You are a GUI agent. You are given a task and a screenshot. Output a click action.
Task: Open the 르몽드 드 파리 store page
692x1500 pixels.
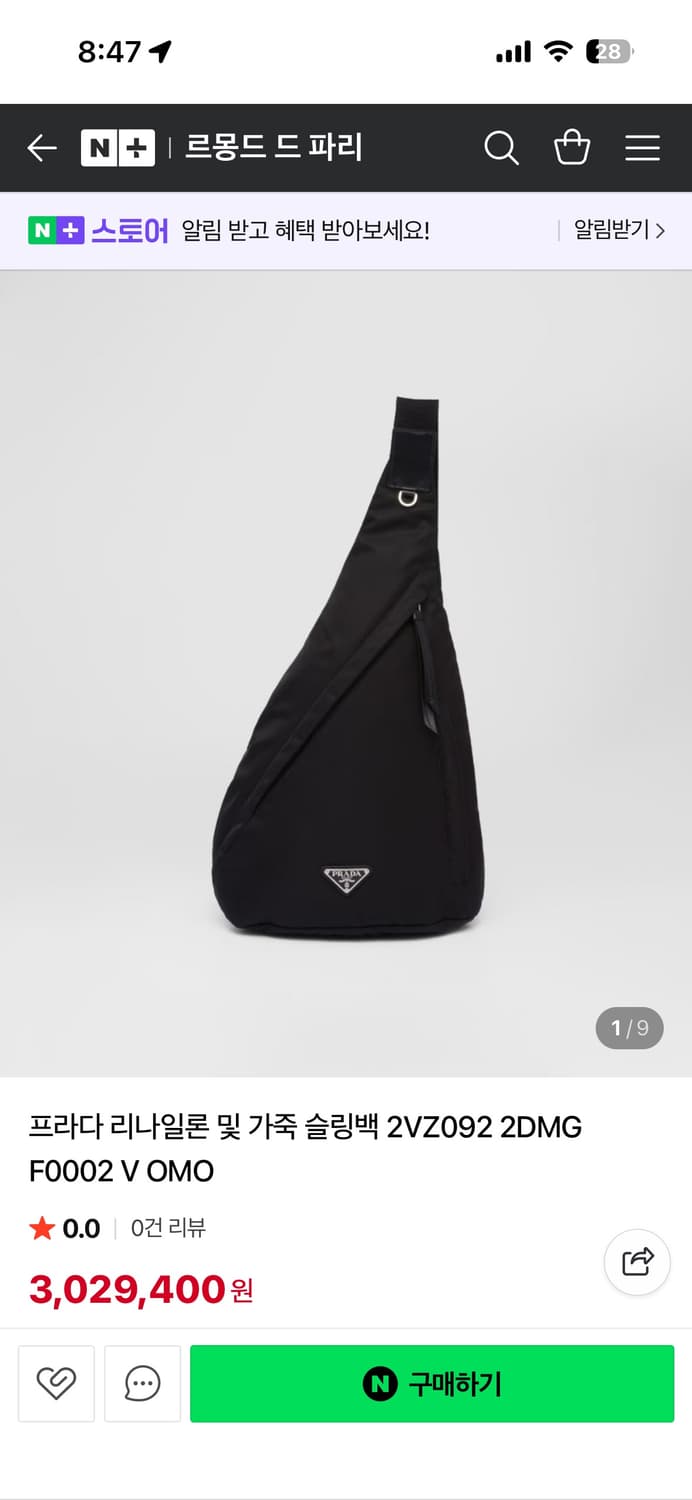point(273,149)
